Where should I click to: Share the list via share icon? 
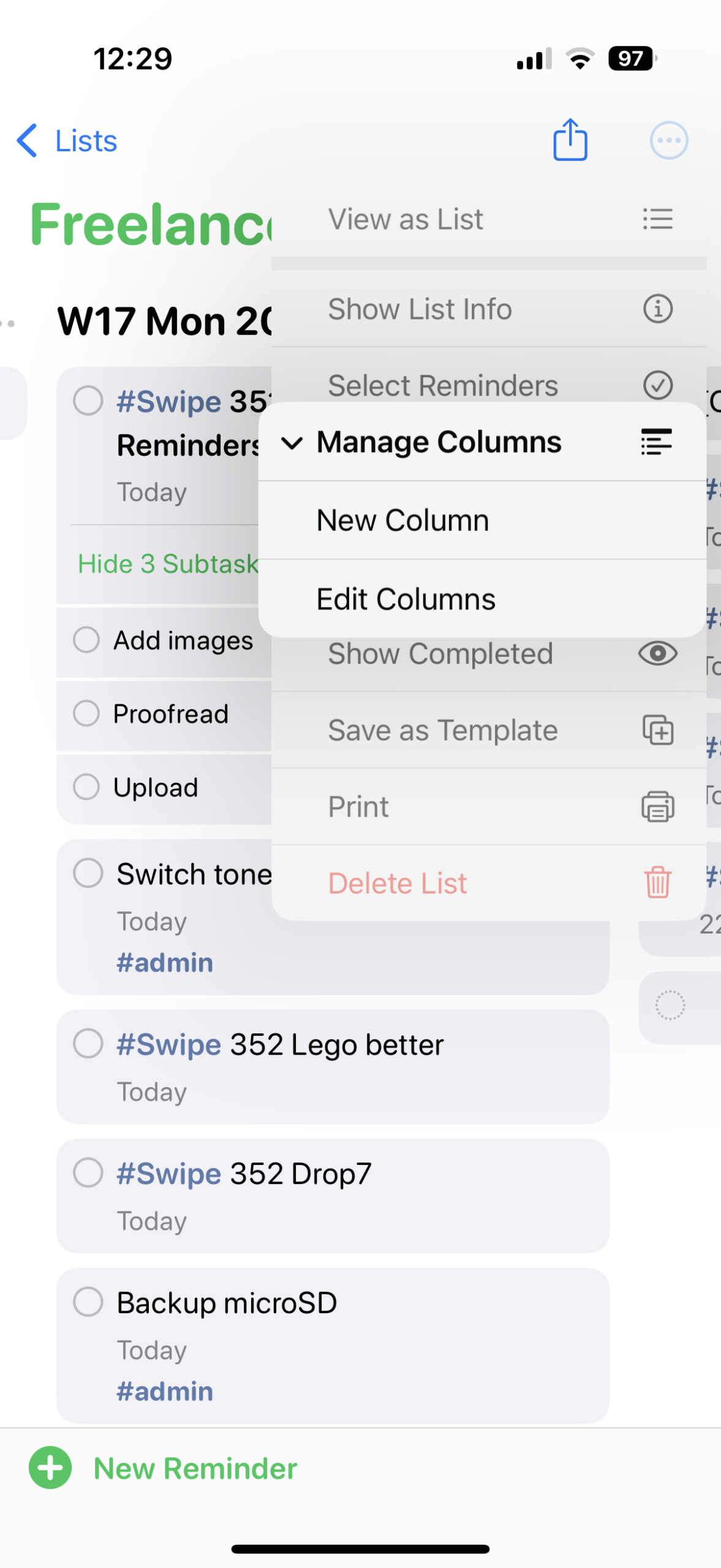point(570,140)
